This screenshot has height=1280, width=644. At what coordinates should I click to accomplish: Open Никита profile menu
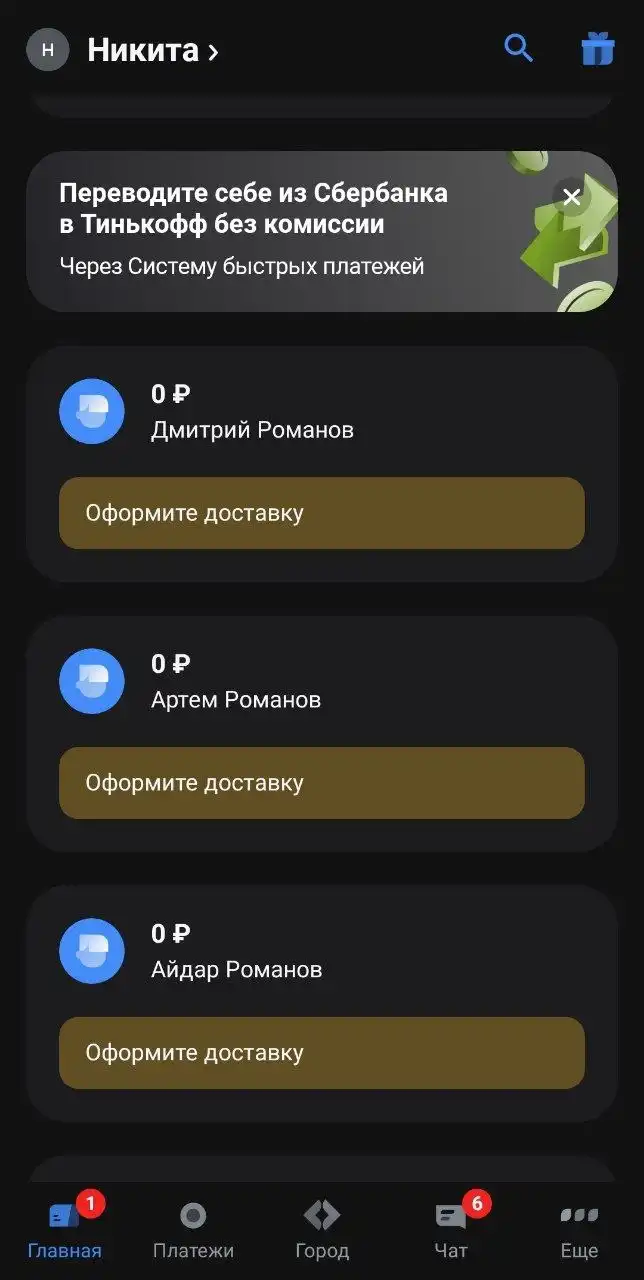click(x=152, y=50)
